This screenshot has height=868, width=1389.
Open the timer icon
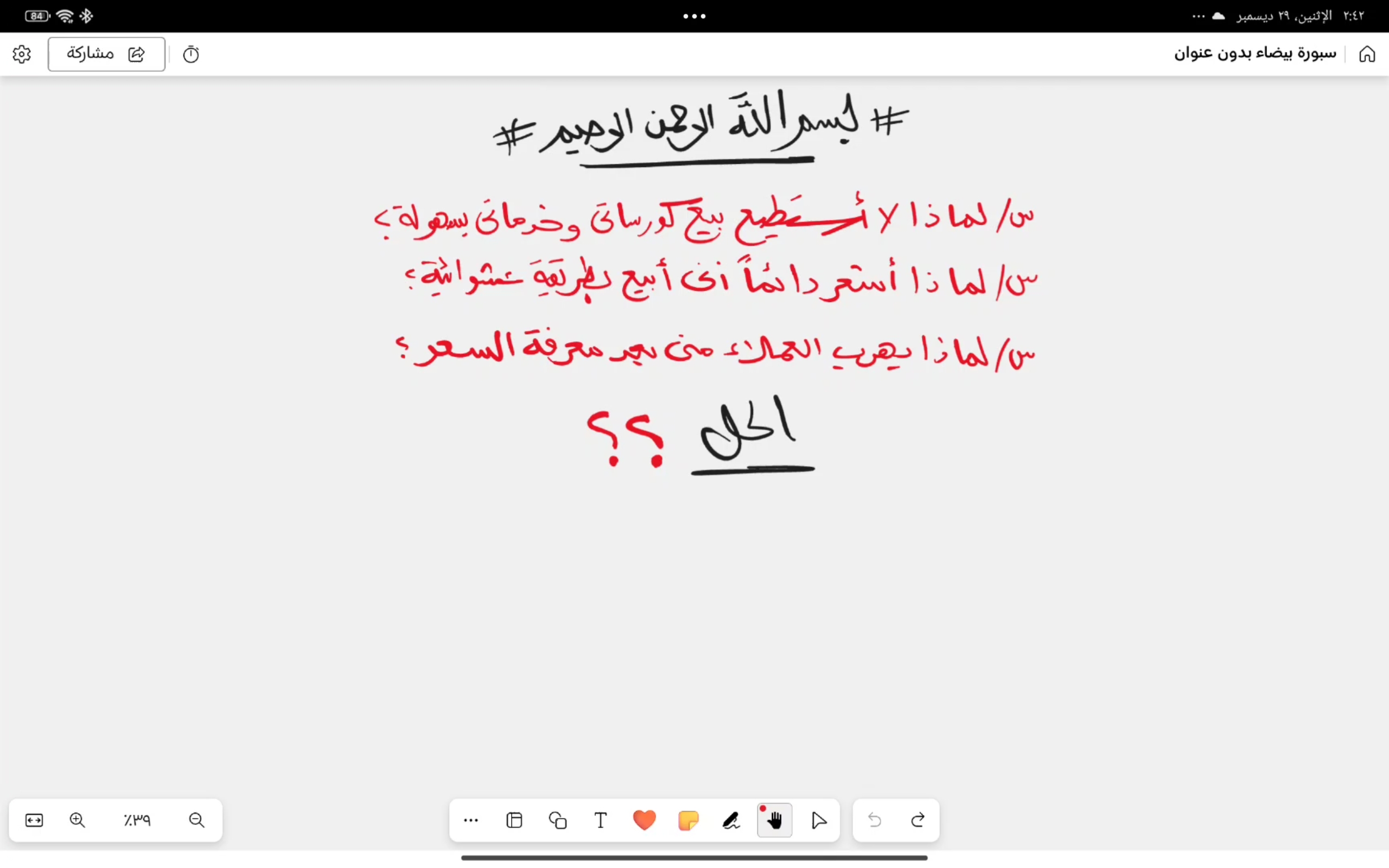(191, 55)
